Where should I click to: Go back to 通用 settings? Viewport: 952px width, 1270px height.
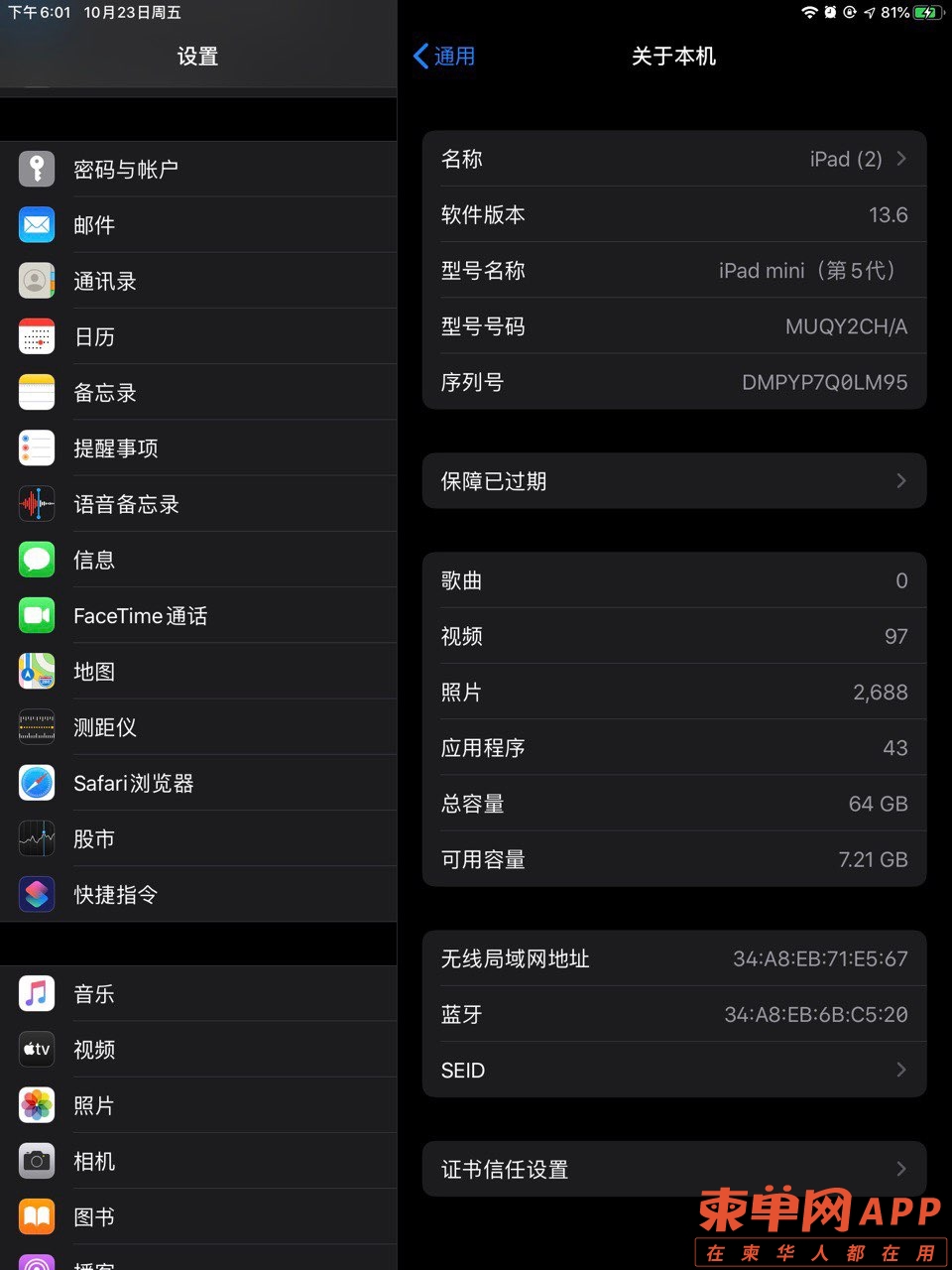tap(444, 57)
